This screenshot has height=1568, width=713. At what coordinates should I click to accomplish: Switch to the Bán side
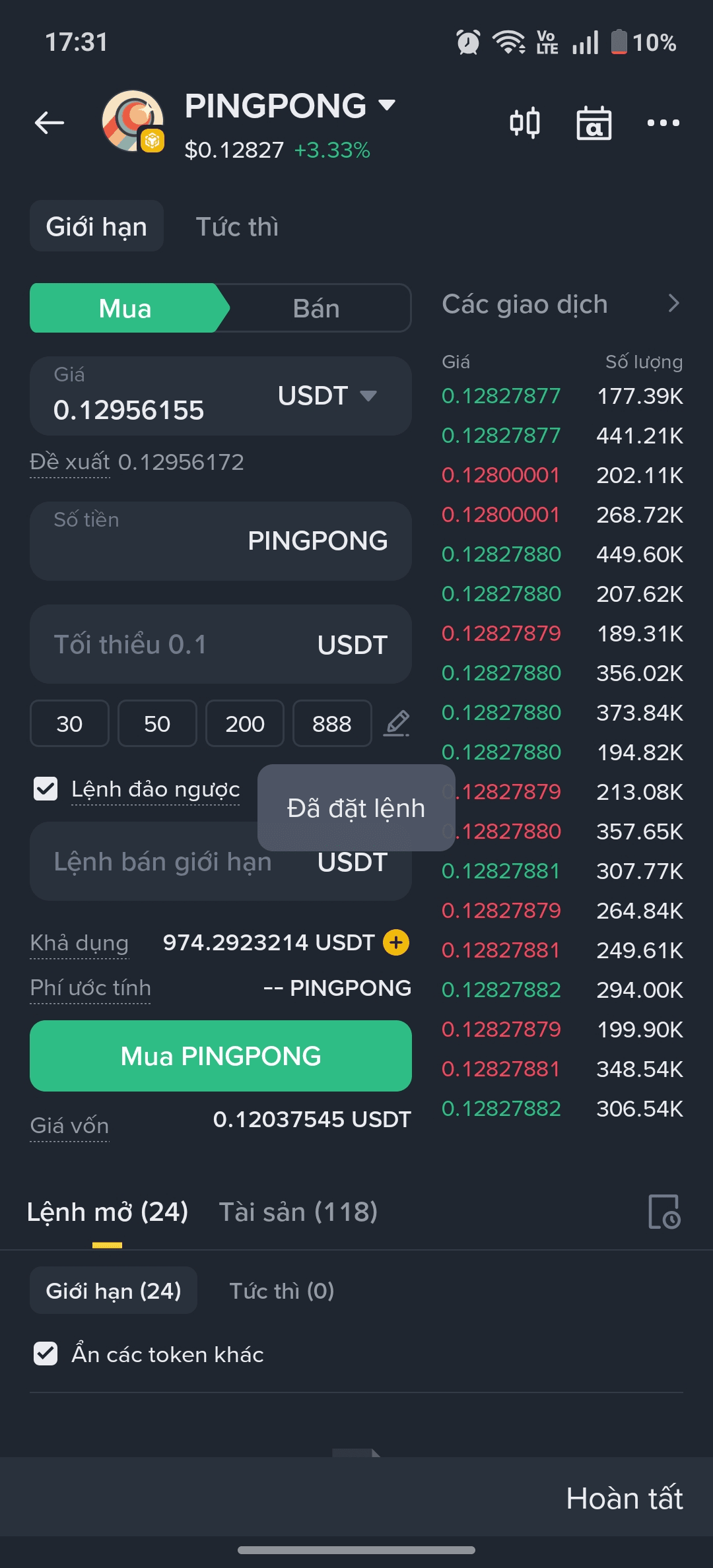tap(316, 308)
